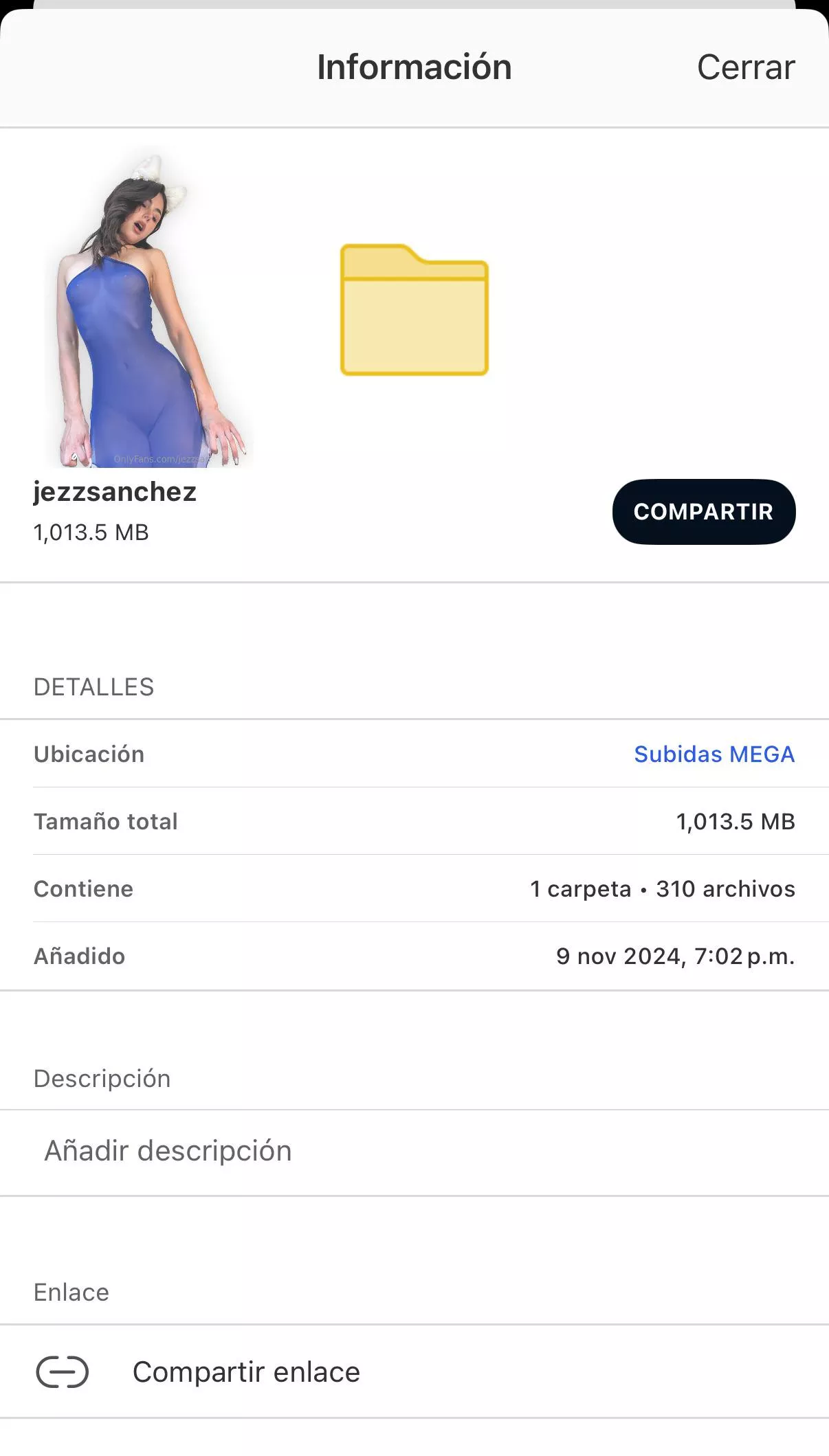Tap the Descripción section label
This screenshot has width=829, height=1456.
[x=102, y=1079]
